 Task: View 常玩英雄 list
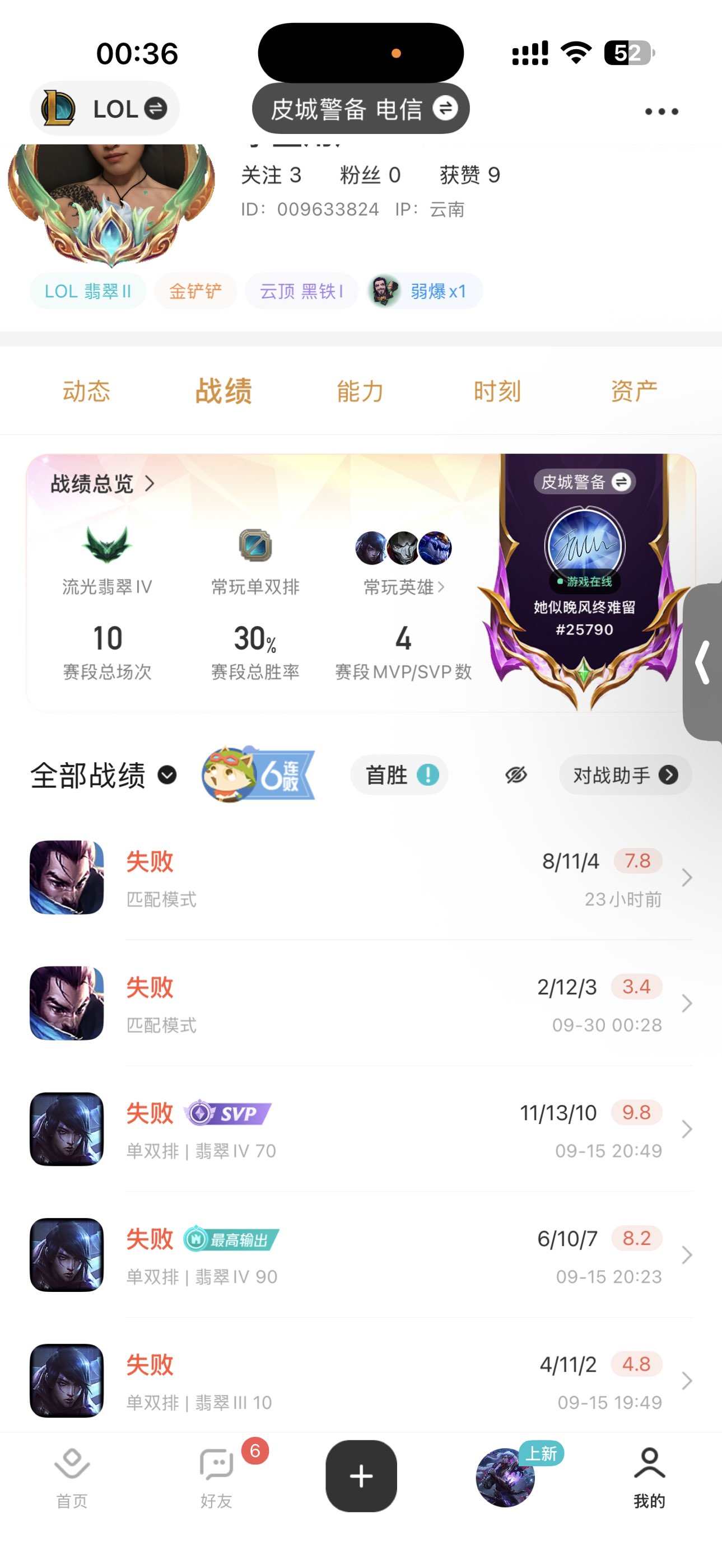(x=403, y=587)
